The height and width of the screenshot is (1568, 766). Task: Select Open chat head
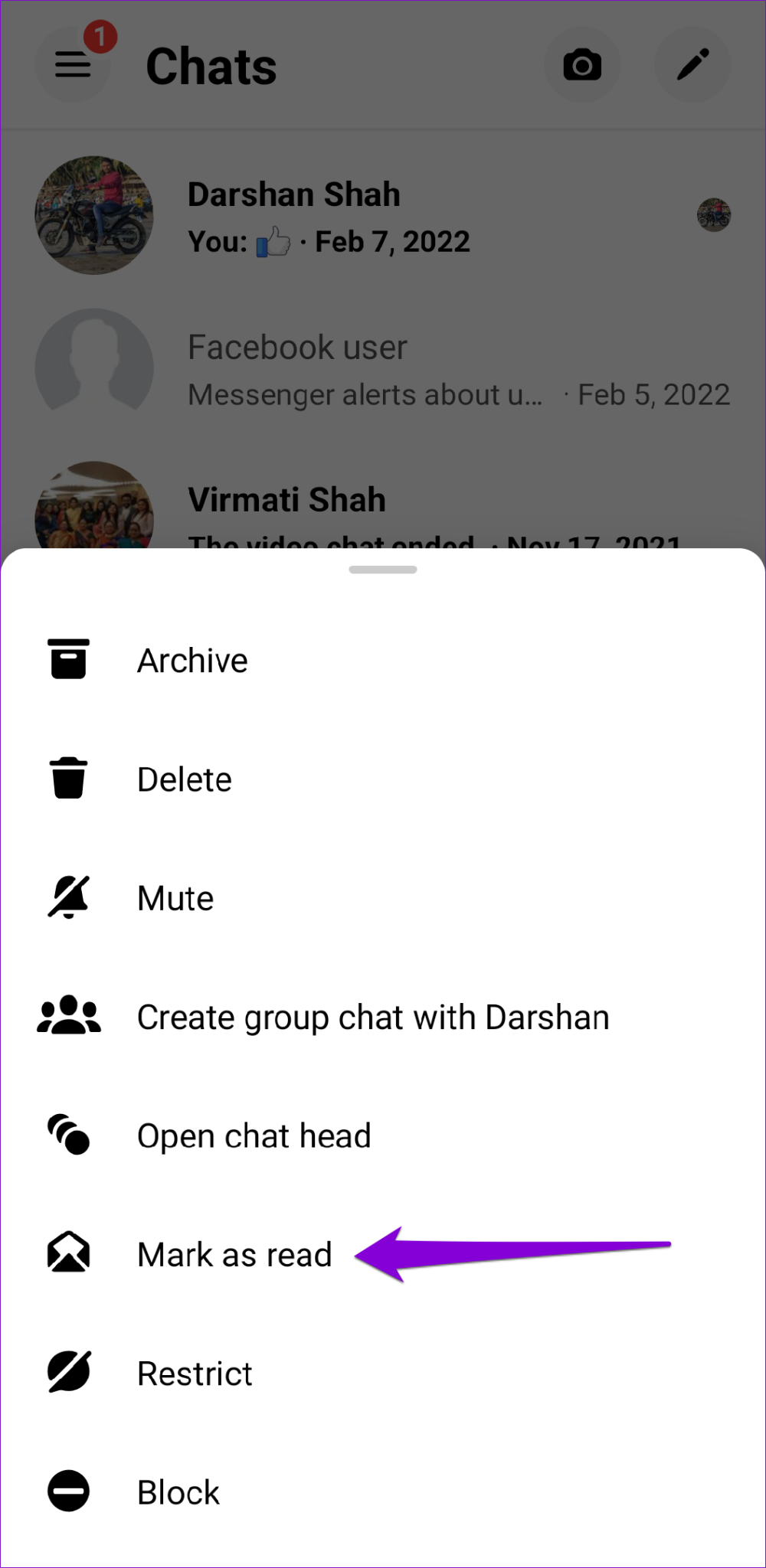[254, 1136]
